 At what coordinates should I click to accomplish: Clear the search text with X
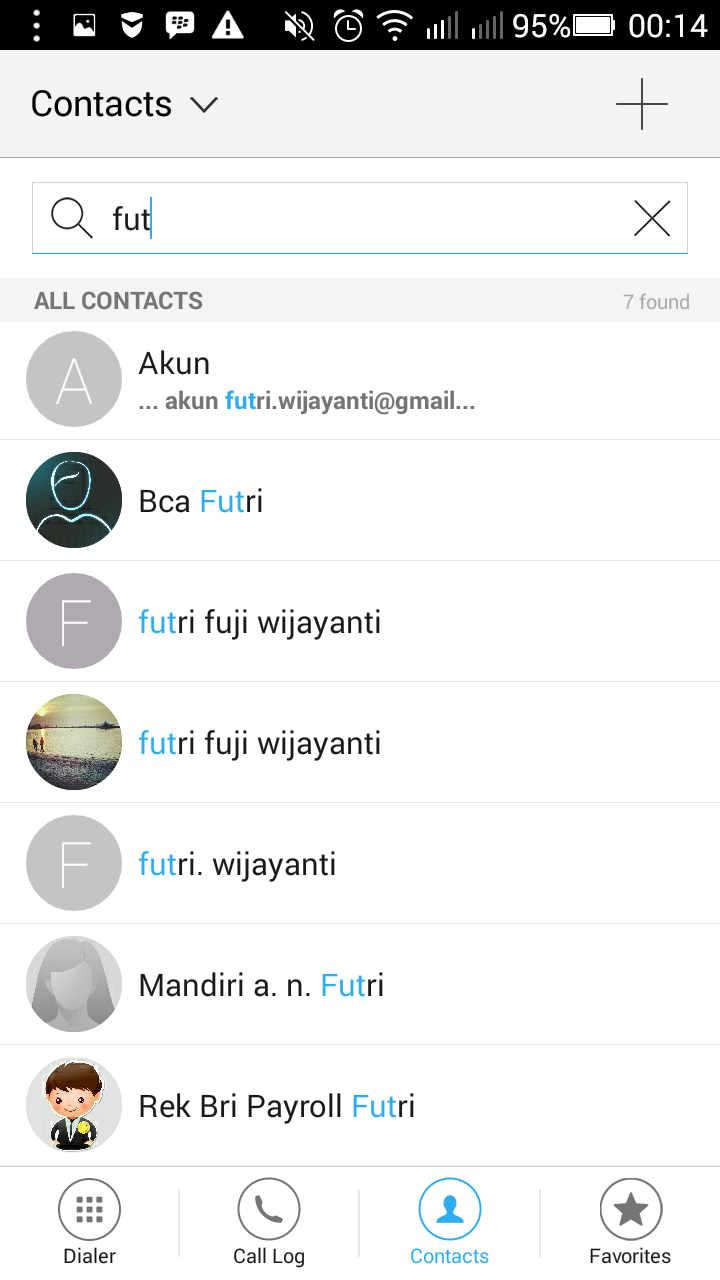[x=652, y=218]
